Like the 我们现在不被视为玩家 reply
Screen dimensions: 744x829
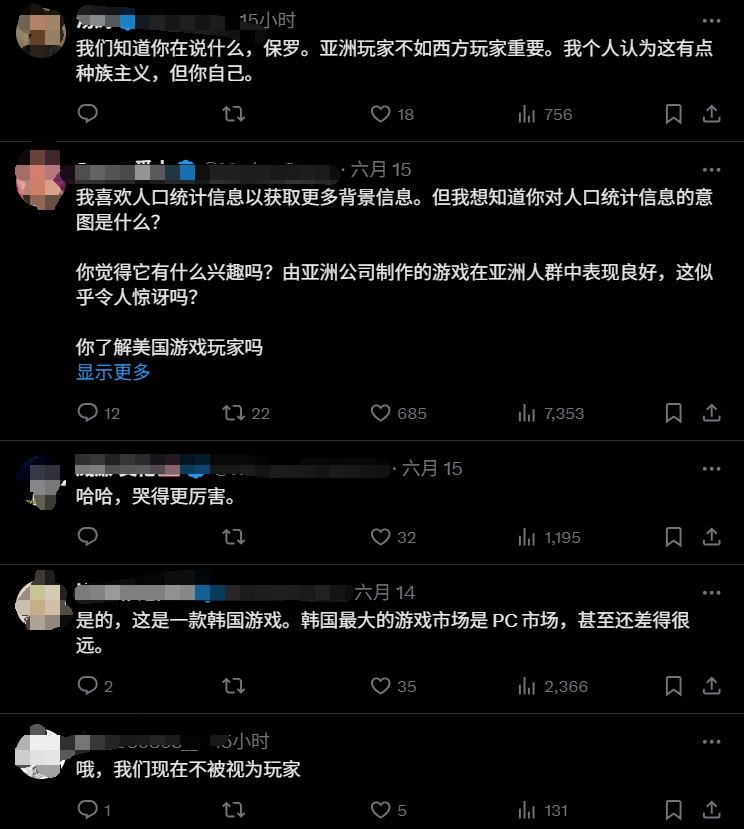(381, 810)
